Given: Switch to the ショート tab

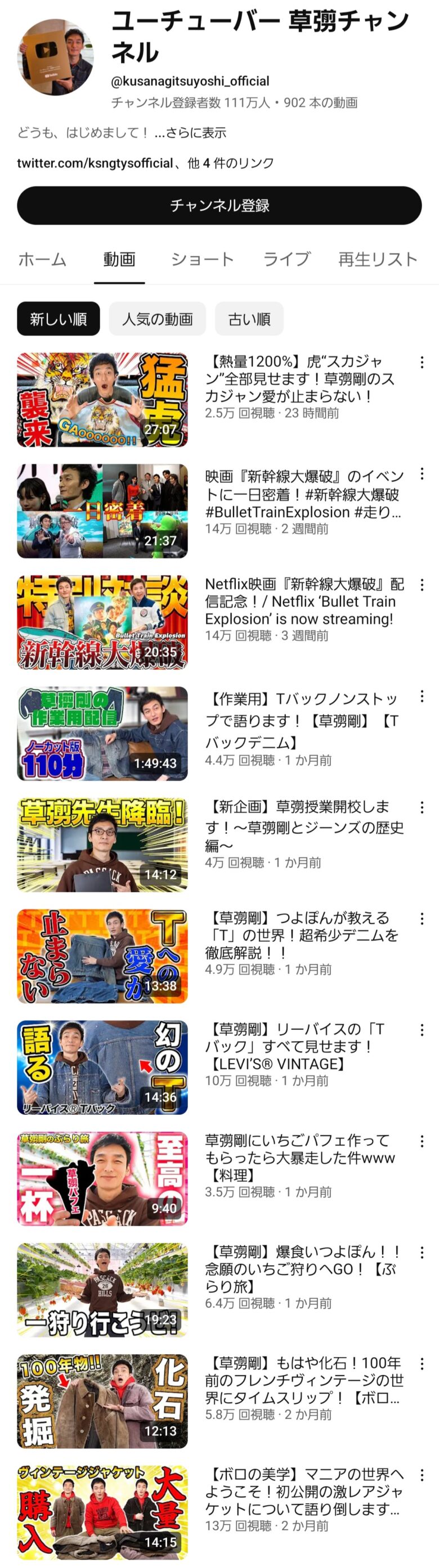Looking at the screenshot, I should tap(202, 259).
